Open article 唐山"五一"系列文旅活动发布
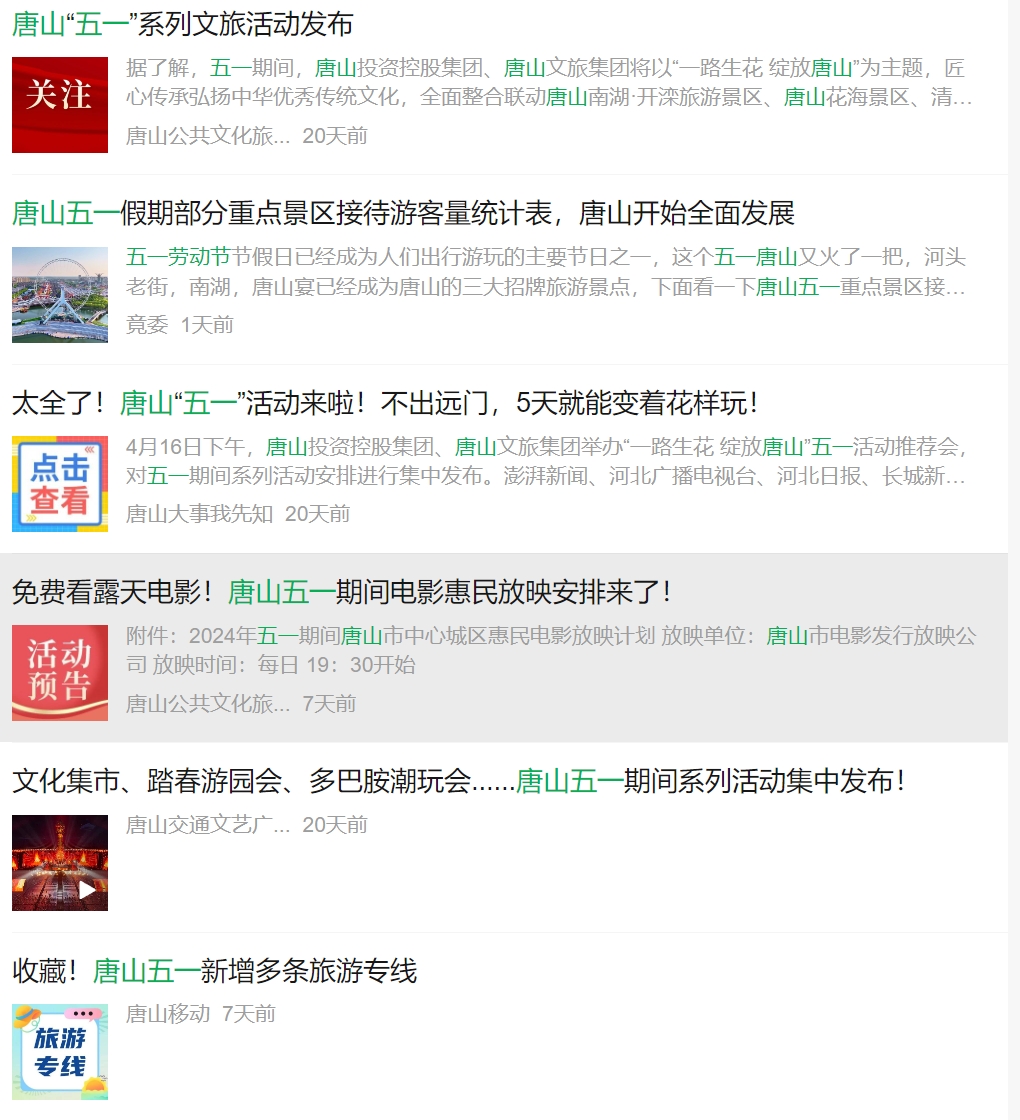 point(182,24)
